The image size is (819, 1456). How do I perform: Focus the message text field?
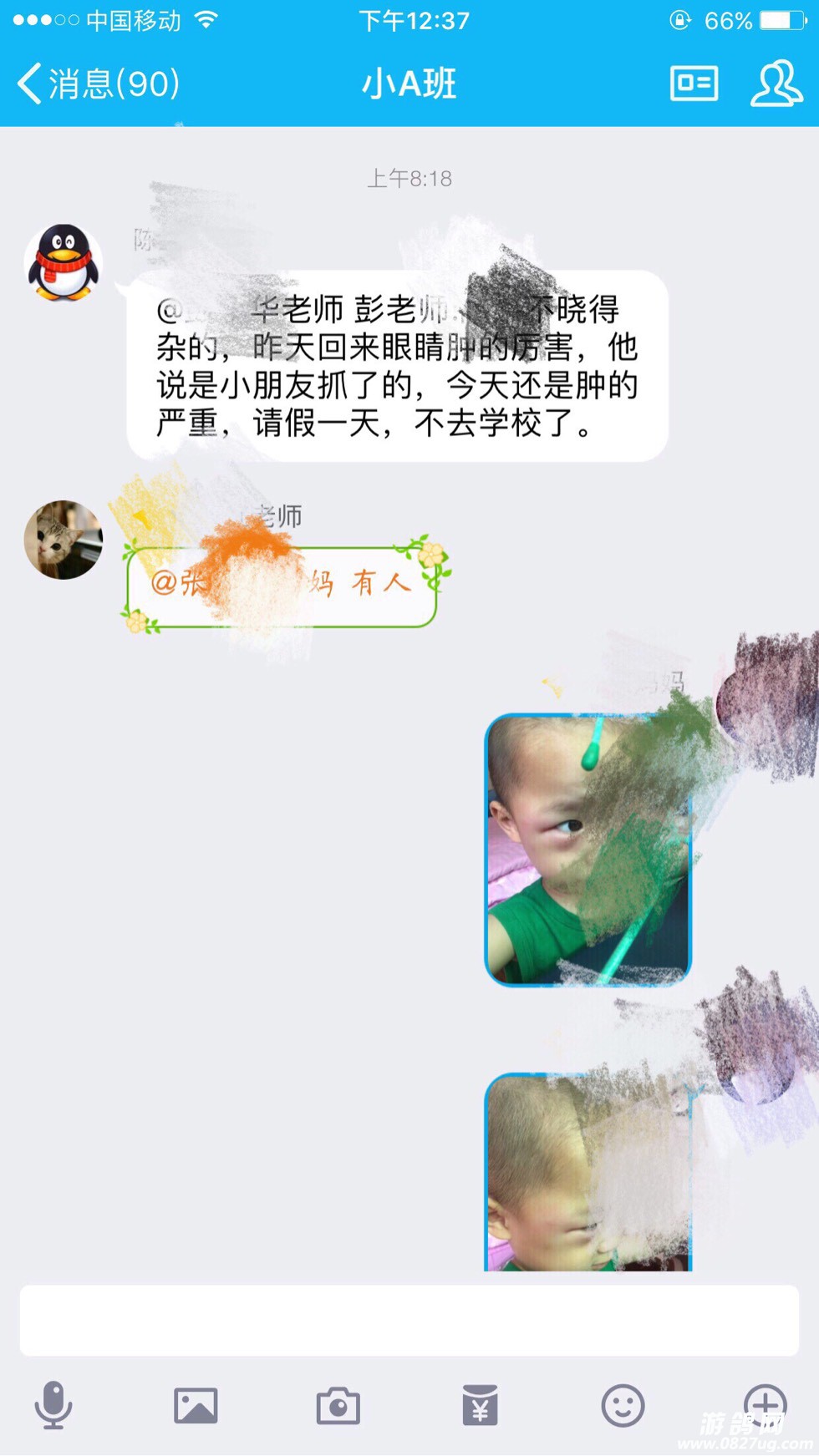[x=409, y=1320]
